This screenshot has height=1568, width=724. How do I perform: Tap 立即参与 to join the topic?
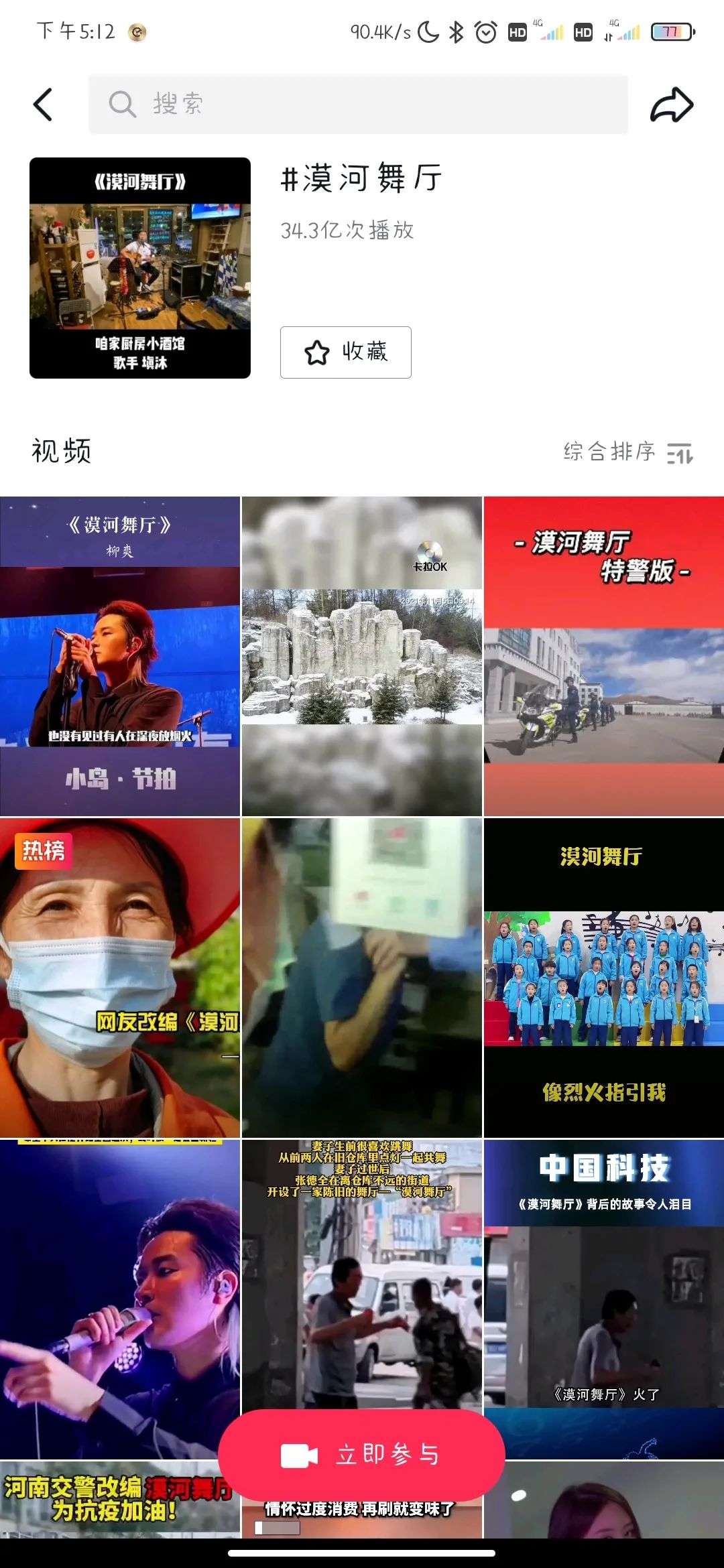pos(361,1455)
